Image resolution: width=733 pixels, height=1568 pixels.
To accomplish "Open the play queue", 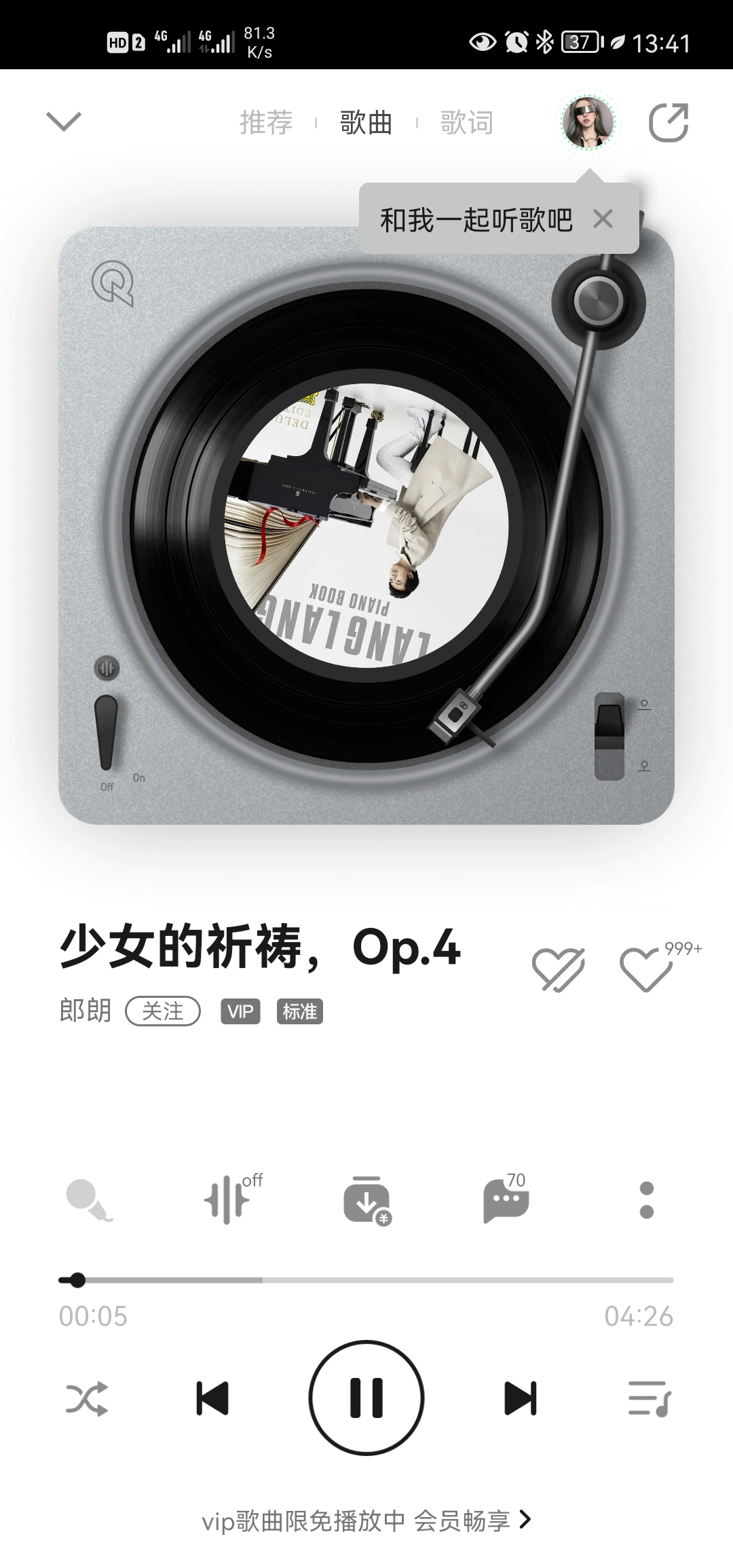I will coord(650,1398).
